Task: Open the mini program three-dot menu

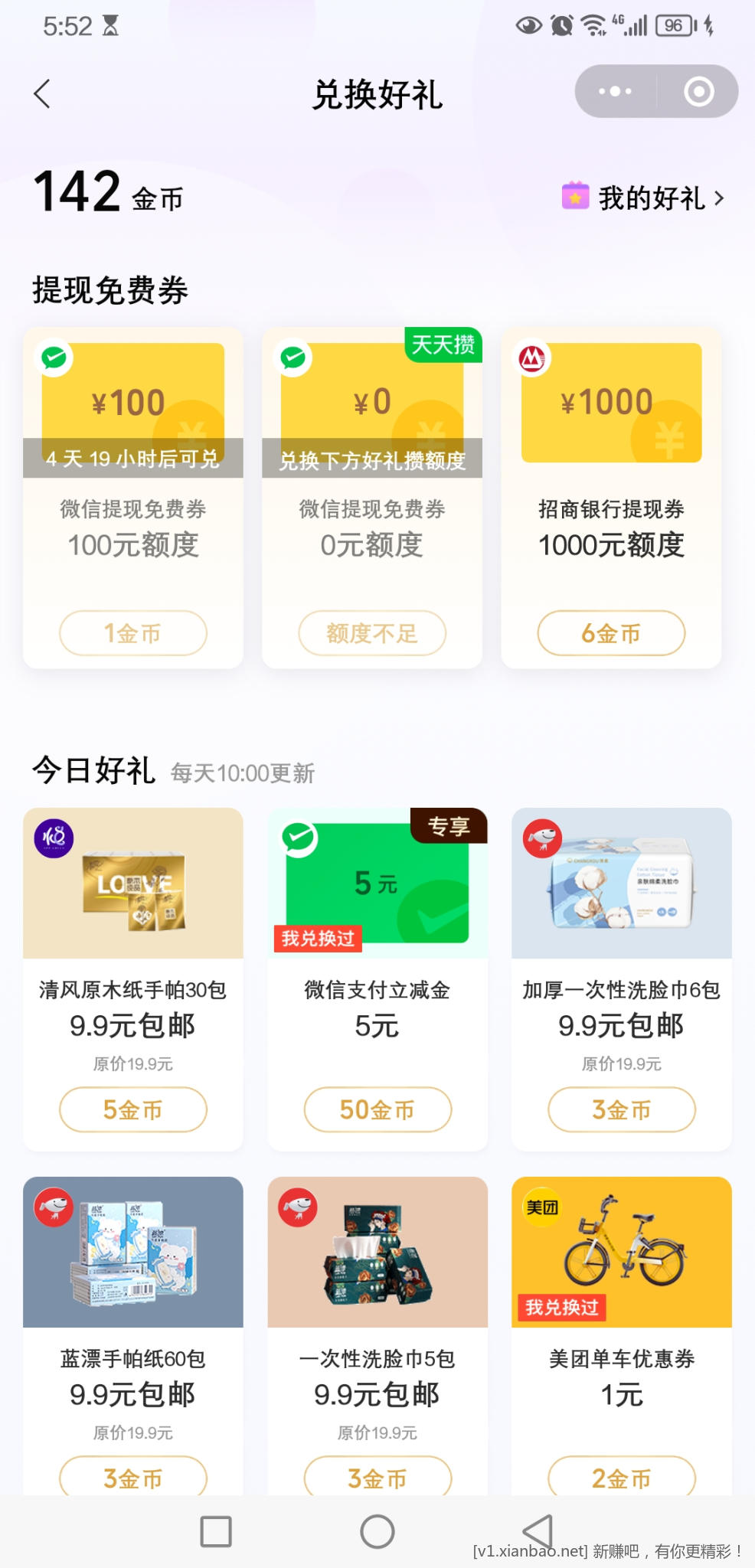Action: 615,91
